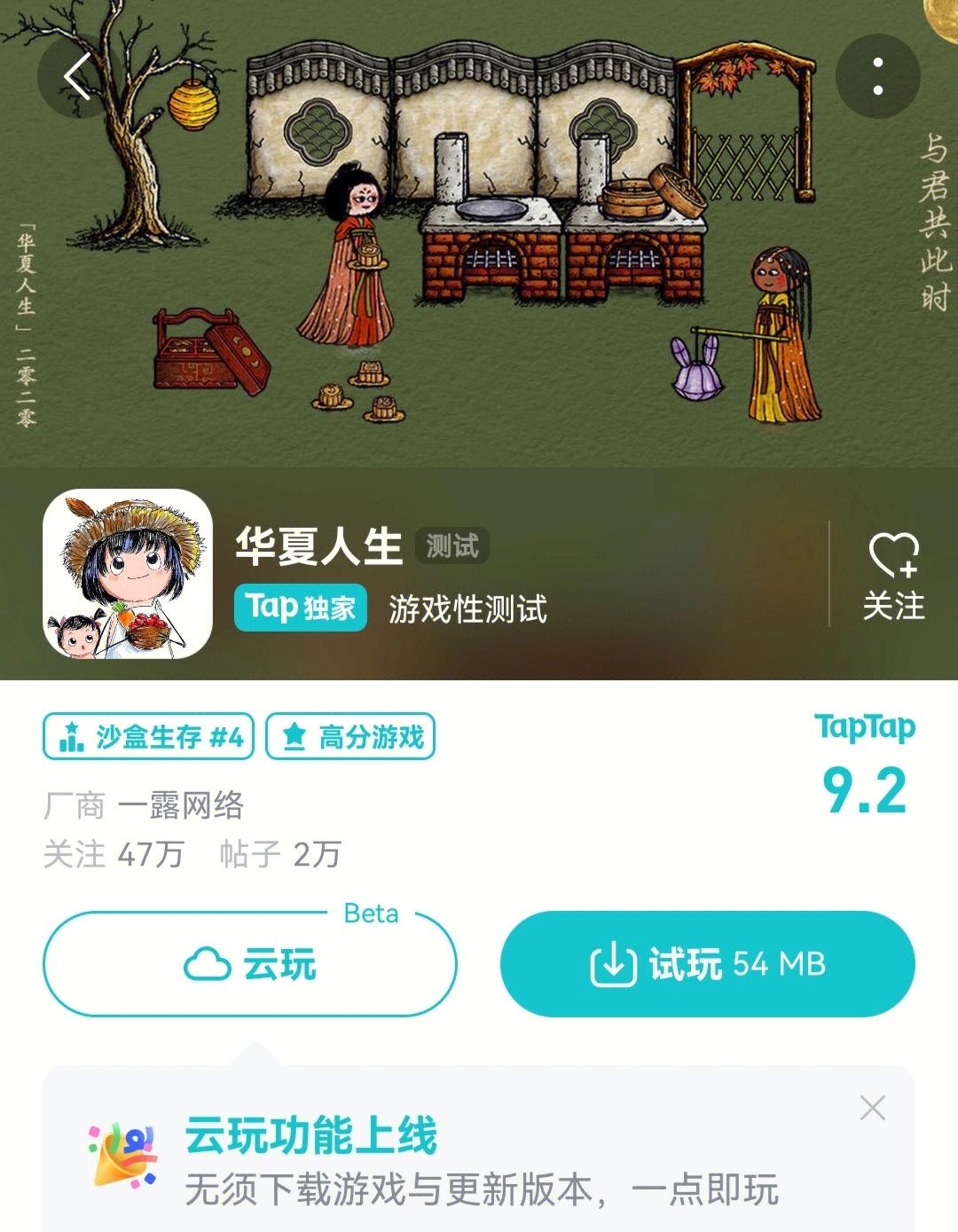
Task: Go back using the top arrow
Action: 78,76
